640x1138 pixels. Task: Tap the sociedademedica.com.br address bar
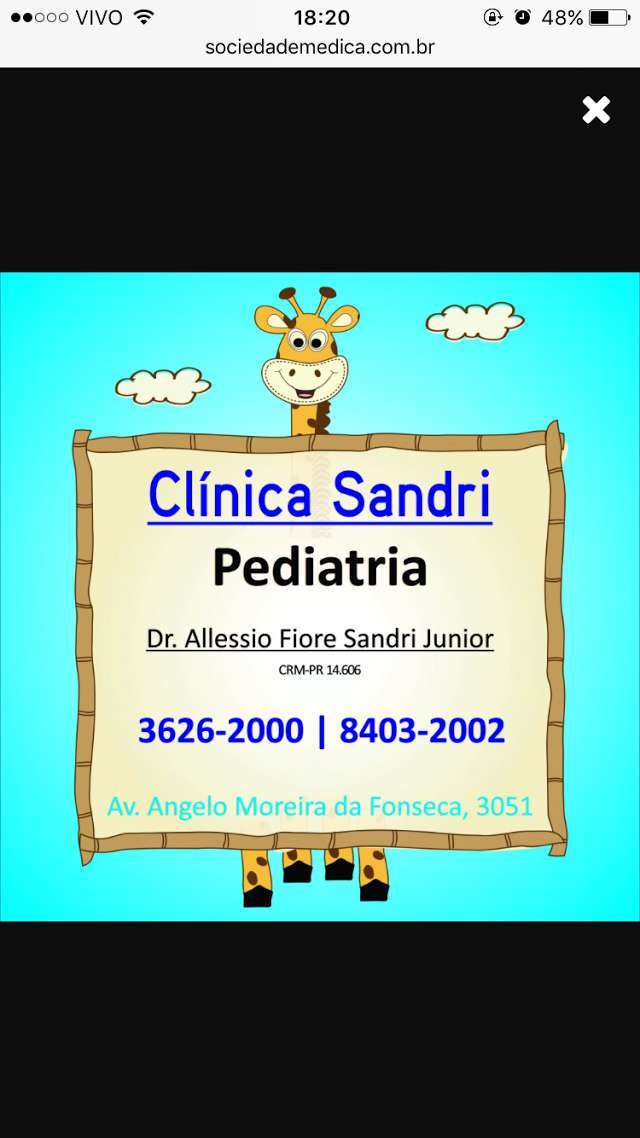point(320,48)
